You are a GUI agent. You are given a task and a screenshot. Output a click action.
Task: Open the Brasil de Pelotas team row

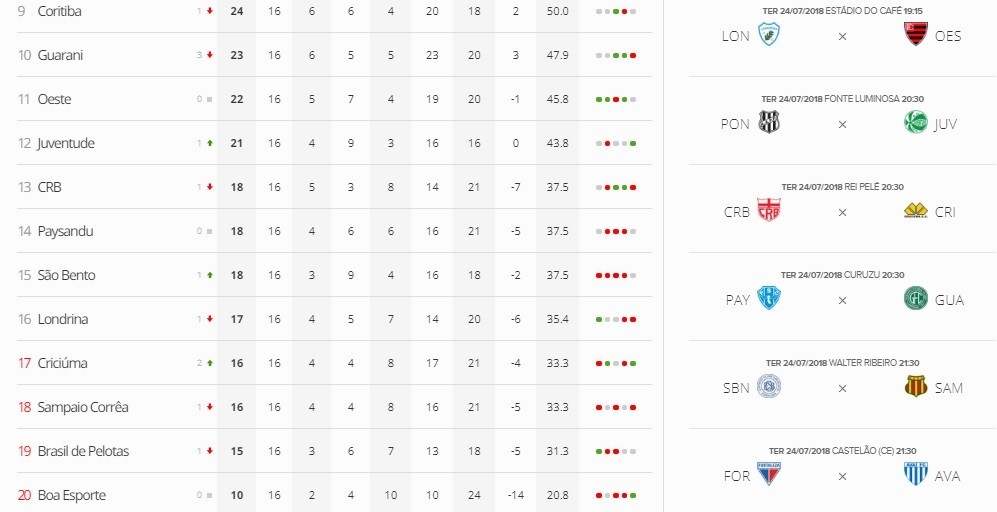point(83,451)
